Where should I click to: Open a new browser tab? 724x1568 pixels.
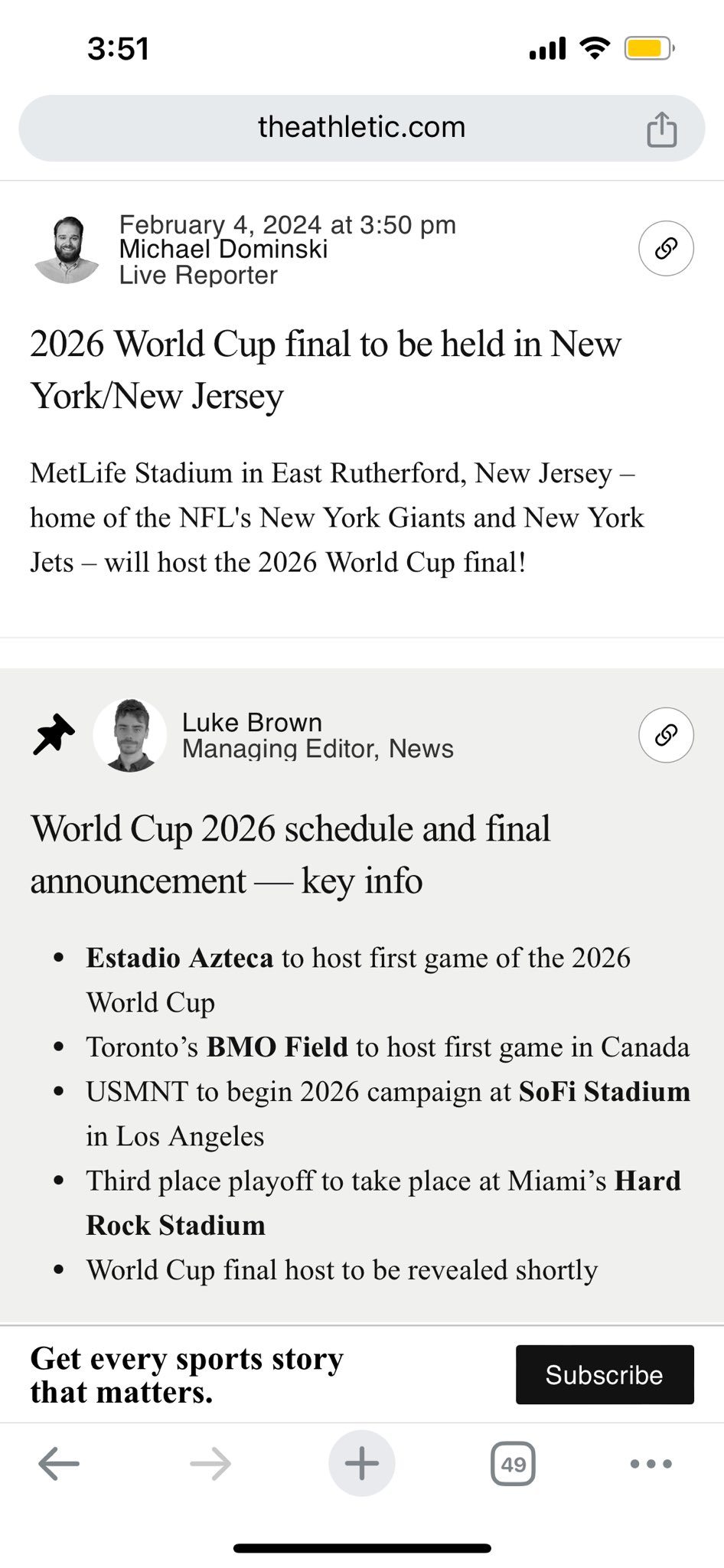click(362, 1463)
